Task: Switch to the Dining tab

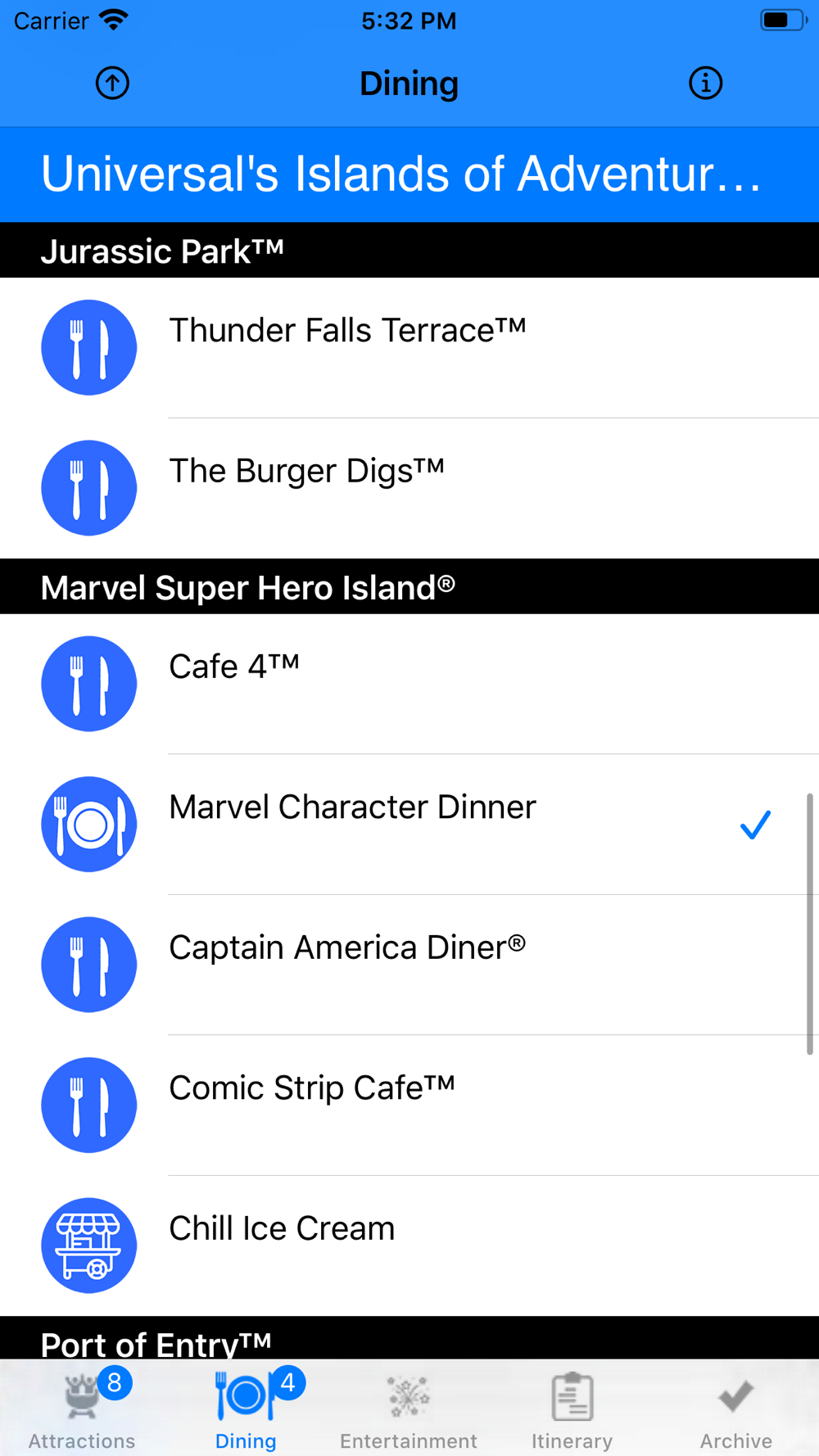Action: pyautogui.click(x=246, y=1409)
